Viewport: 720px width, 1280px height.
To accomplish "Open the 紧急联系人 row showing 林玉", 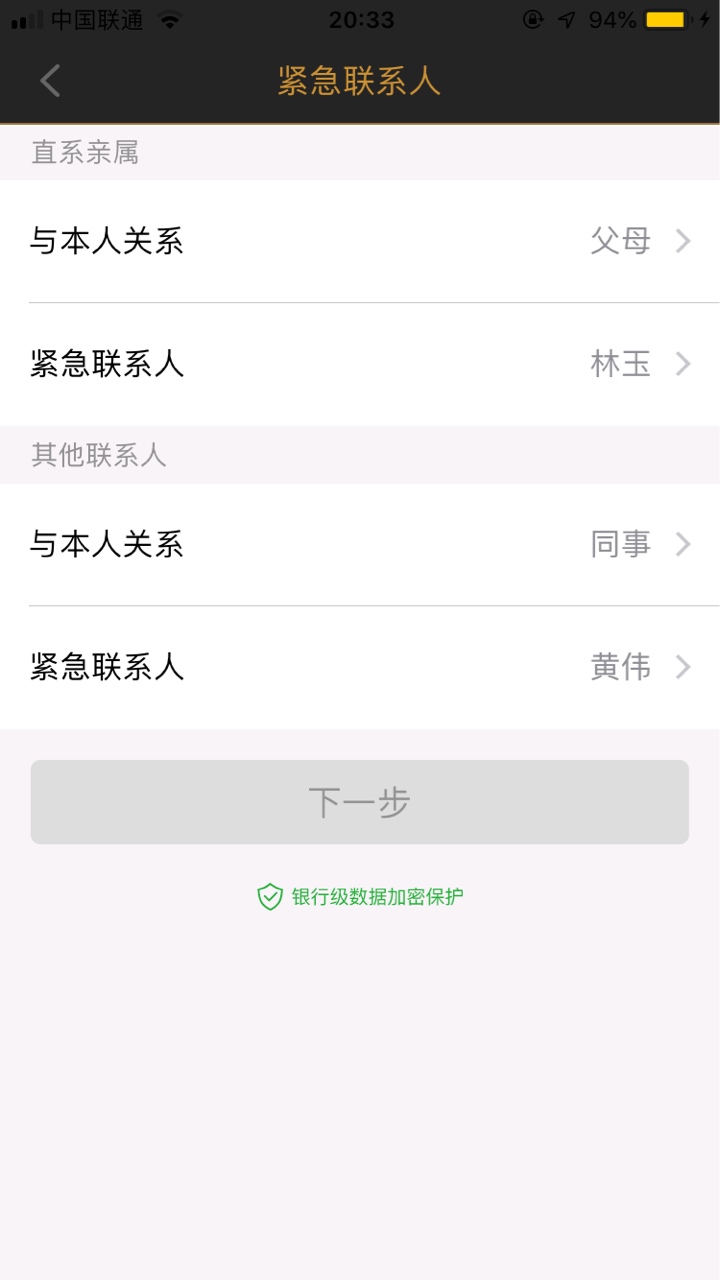I will 360,364.
